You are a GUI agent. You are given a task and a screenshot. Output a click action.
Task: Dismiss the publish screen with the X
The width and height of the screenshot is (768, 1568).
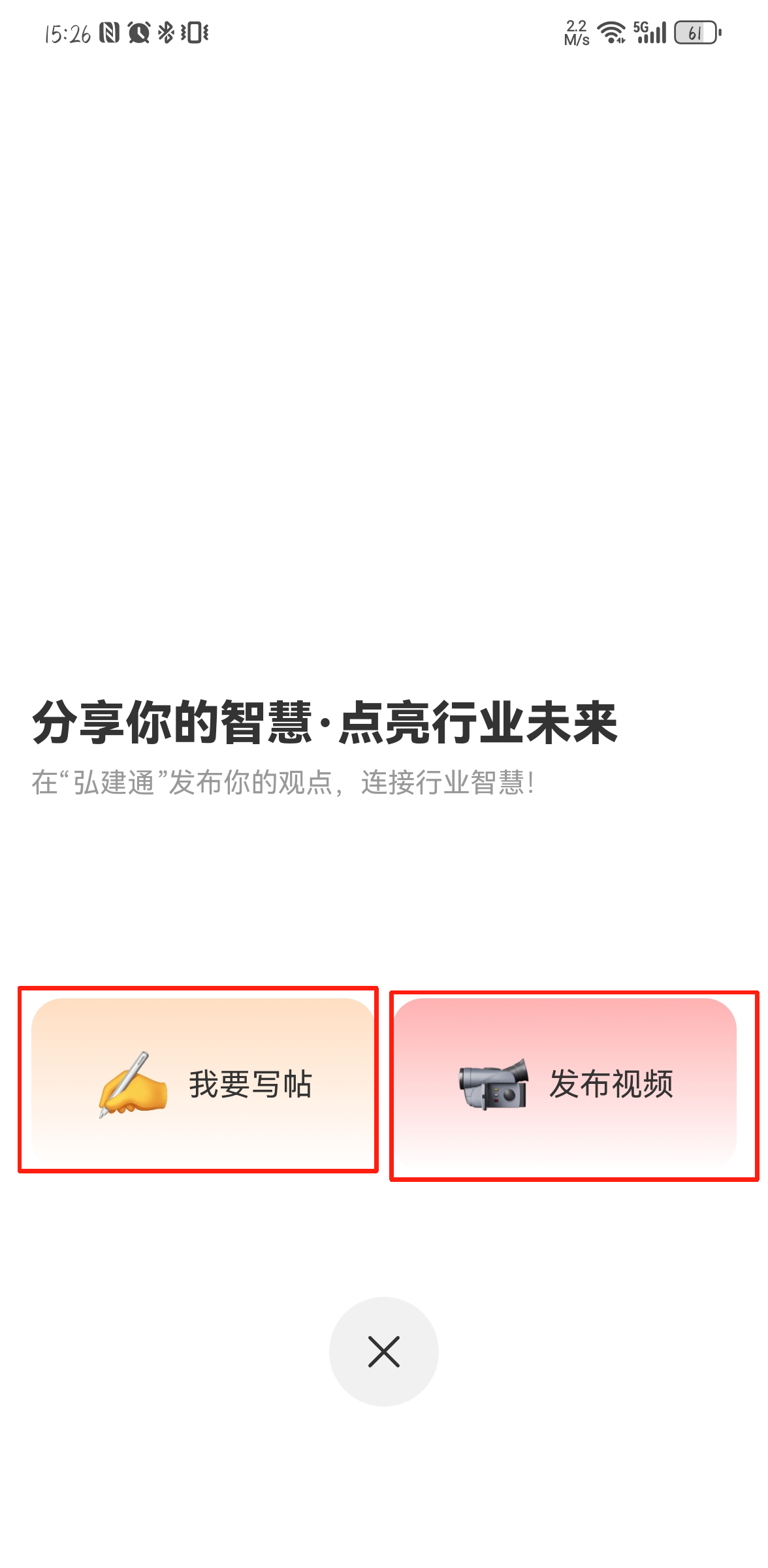pyautogui.click(x=383, y=1352)
